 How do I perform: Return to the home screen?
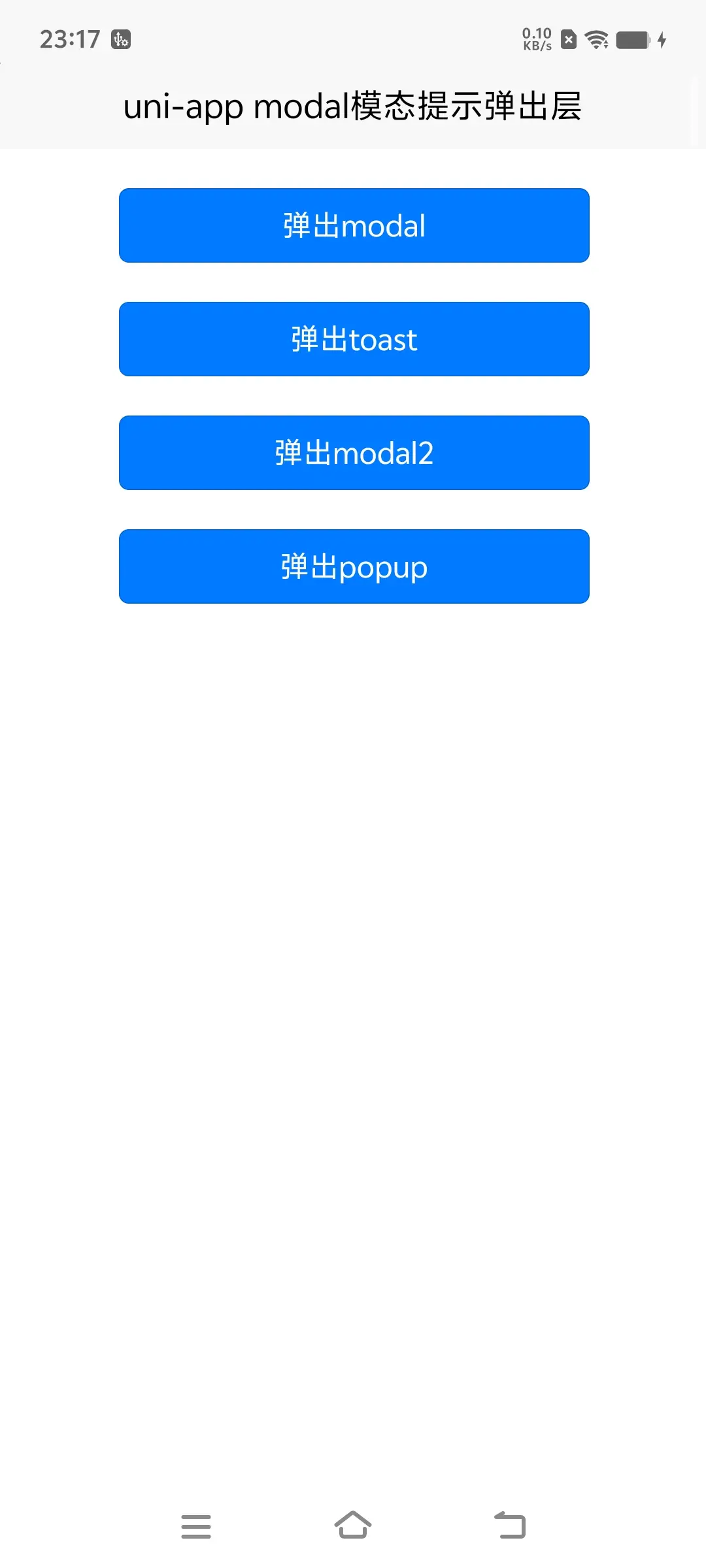pyautogui.click(x=353, y=1526)
